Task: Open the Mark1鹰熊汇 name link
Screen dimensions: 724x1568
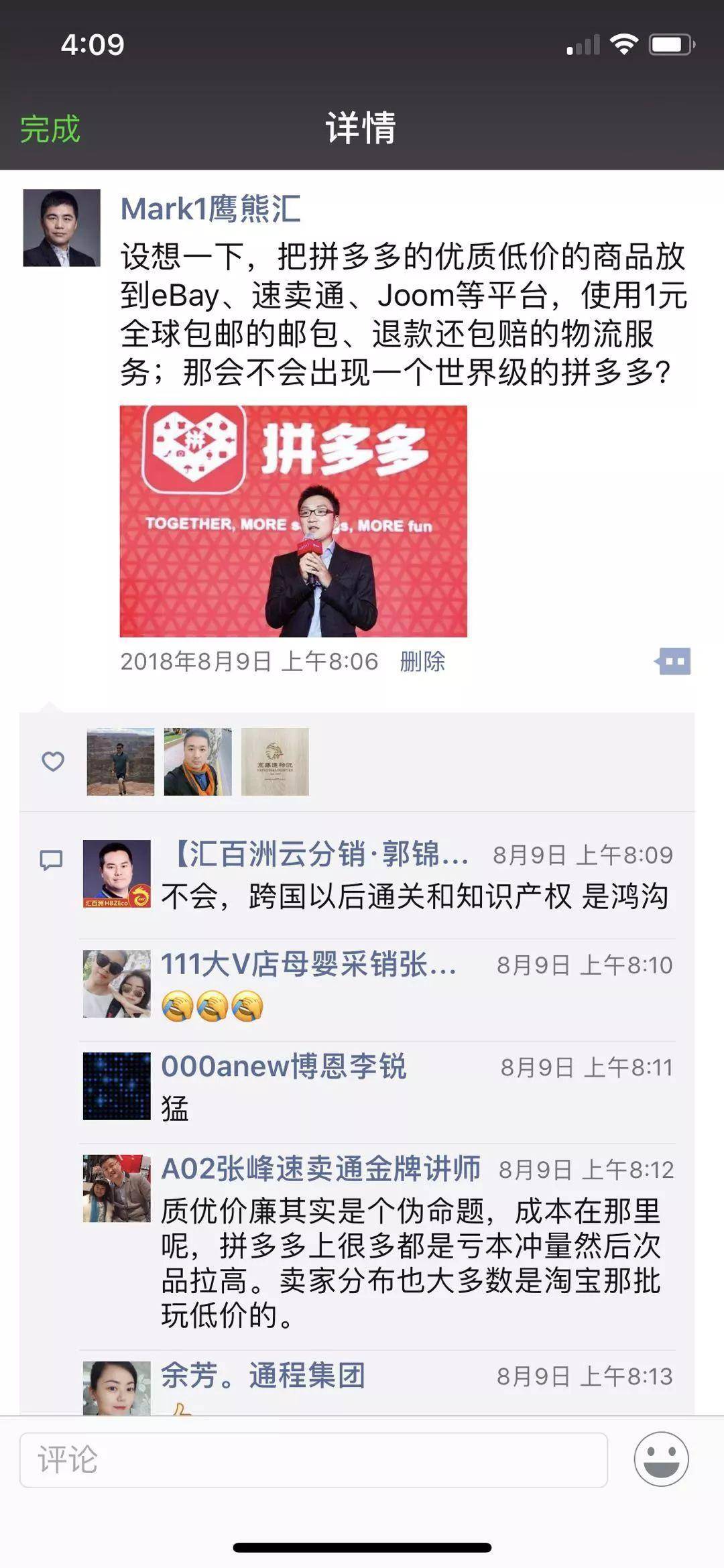Action: (210, 208)
